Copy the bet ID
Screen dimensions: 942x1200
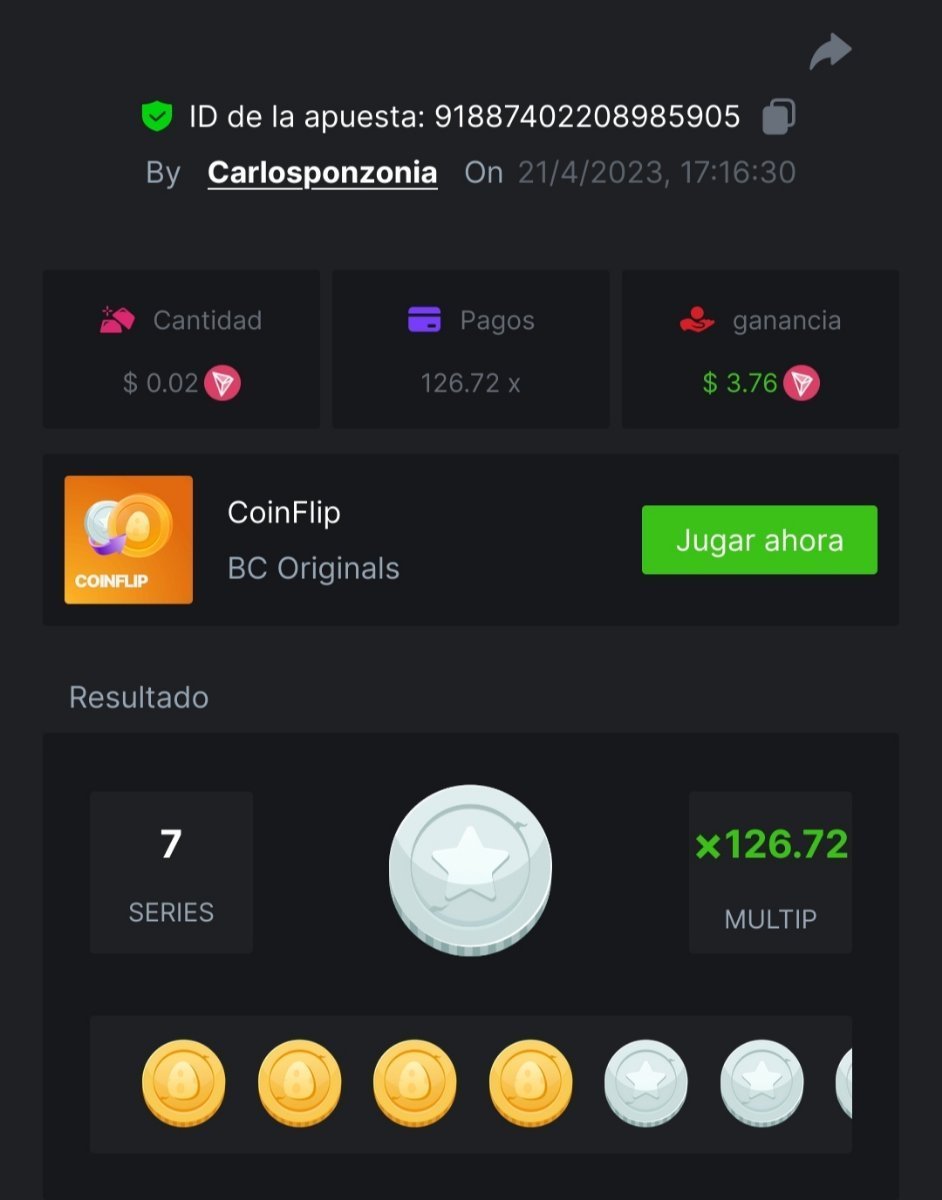pos(778,117)
